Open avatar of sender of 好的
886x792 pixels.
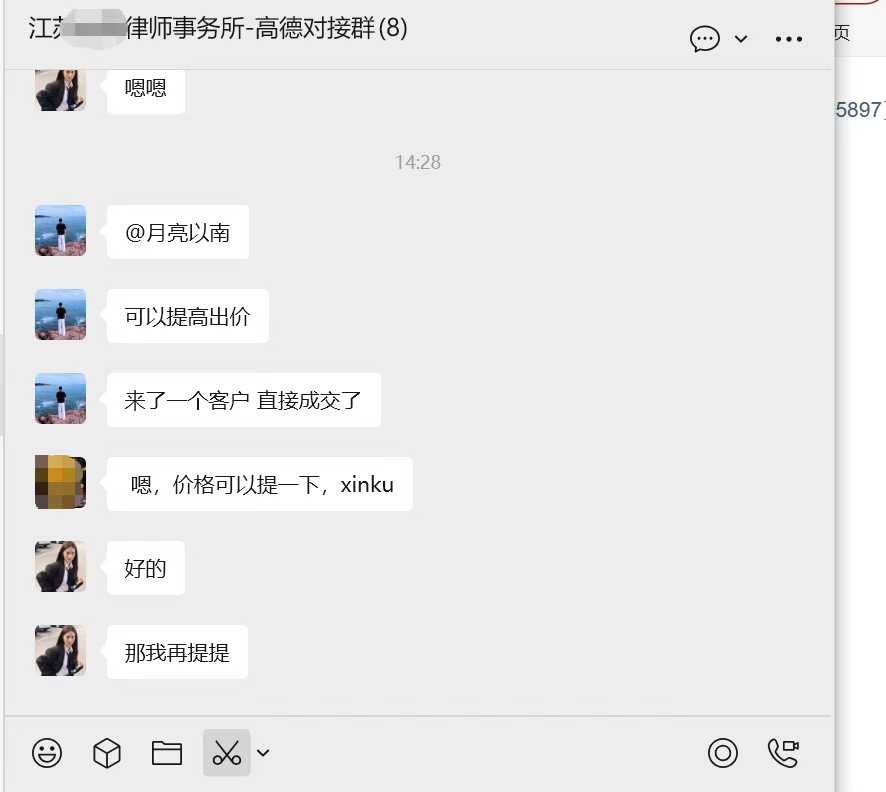(60, 566)
